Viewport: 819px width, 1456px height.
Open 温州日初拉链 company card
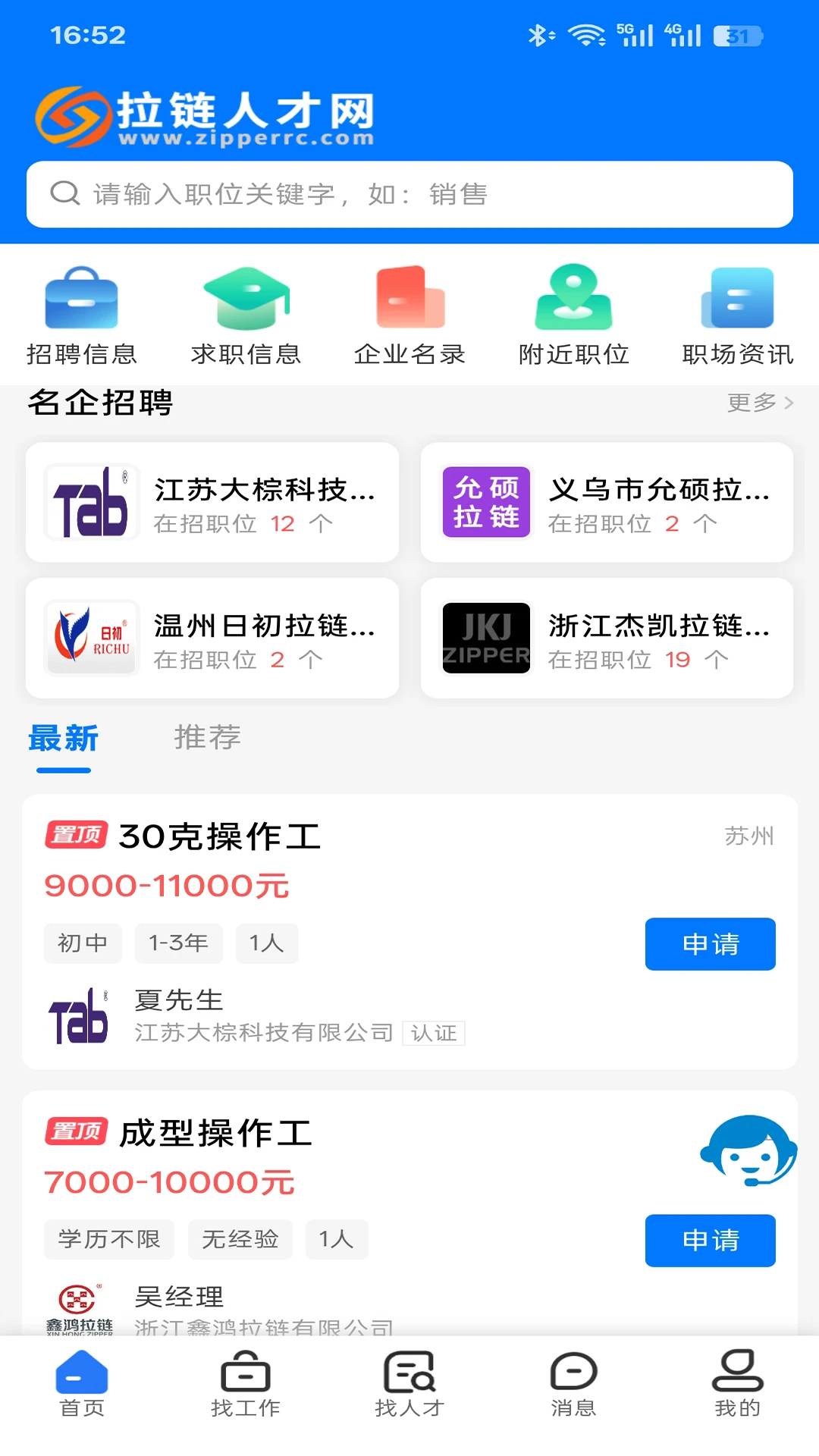pos(212,639)
